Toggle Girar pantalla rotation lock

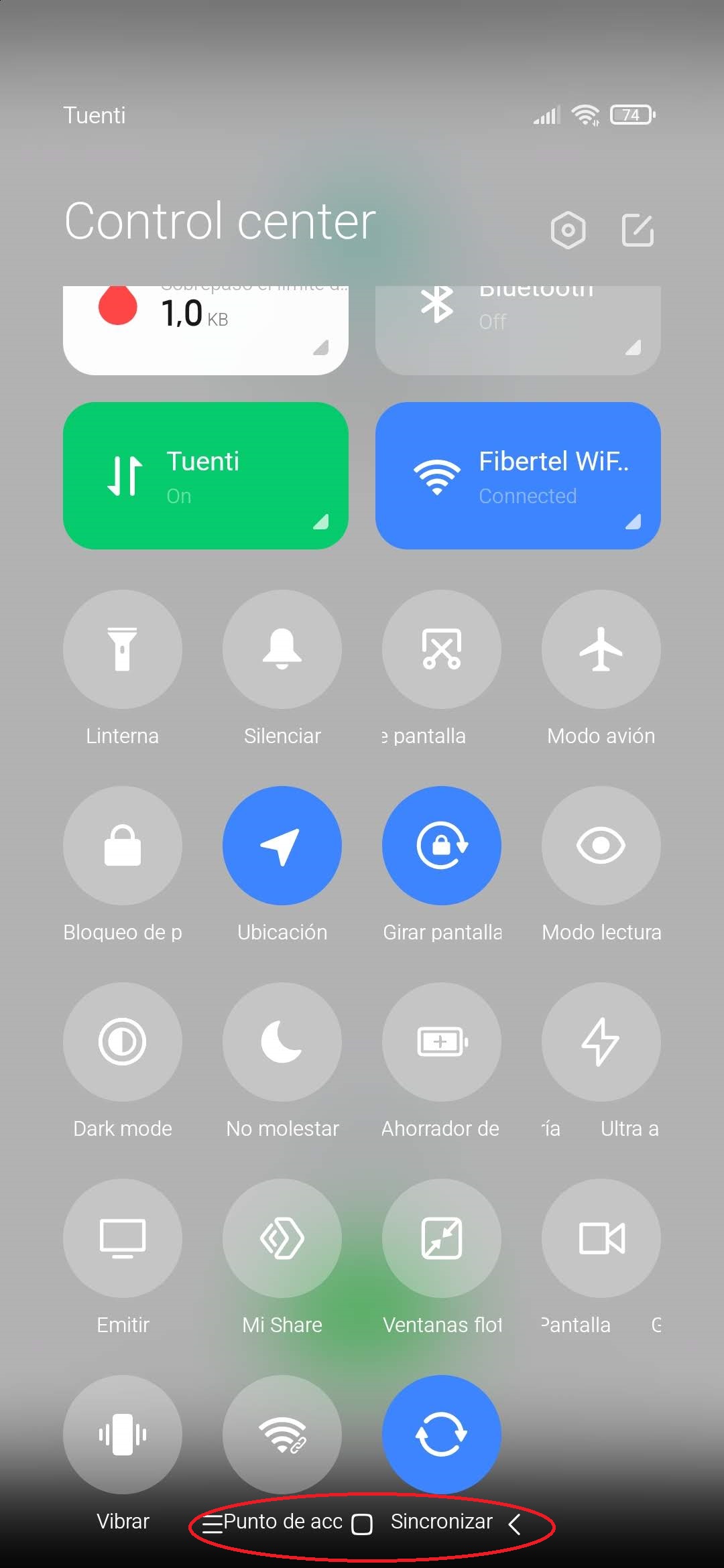click(x=442, y=846)
